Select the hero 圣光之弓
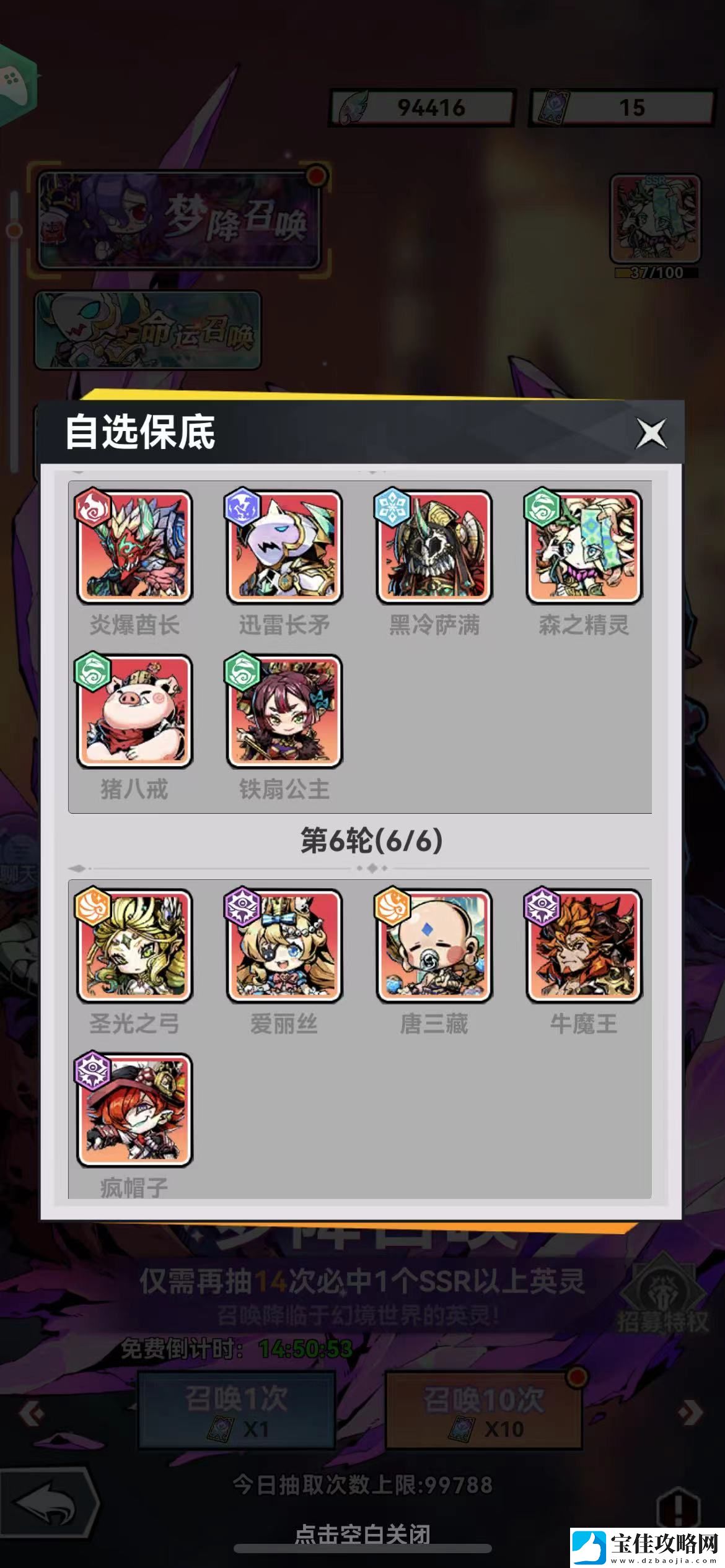Image resolution: width=725 pixels, height=1568 pixels. tap(134, 946)
